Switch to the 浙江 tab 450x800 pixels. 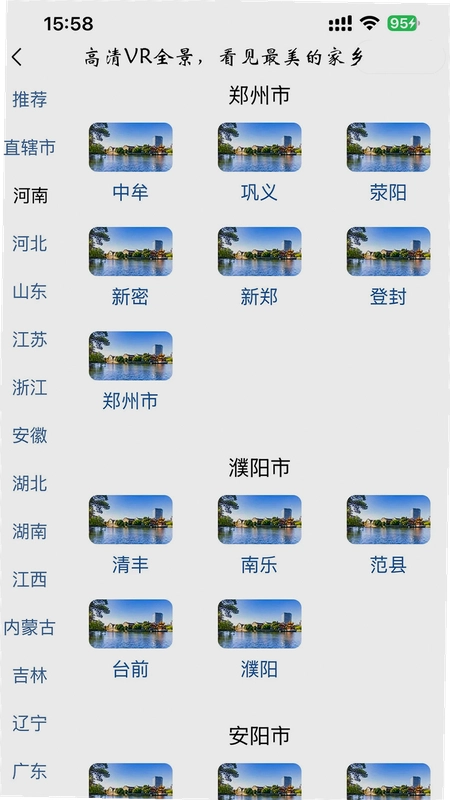click(30, 387)
